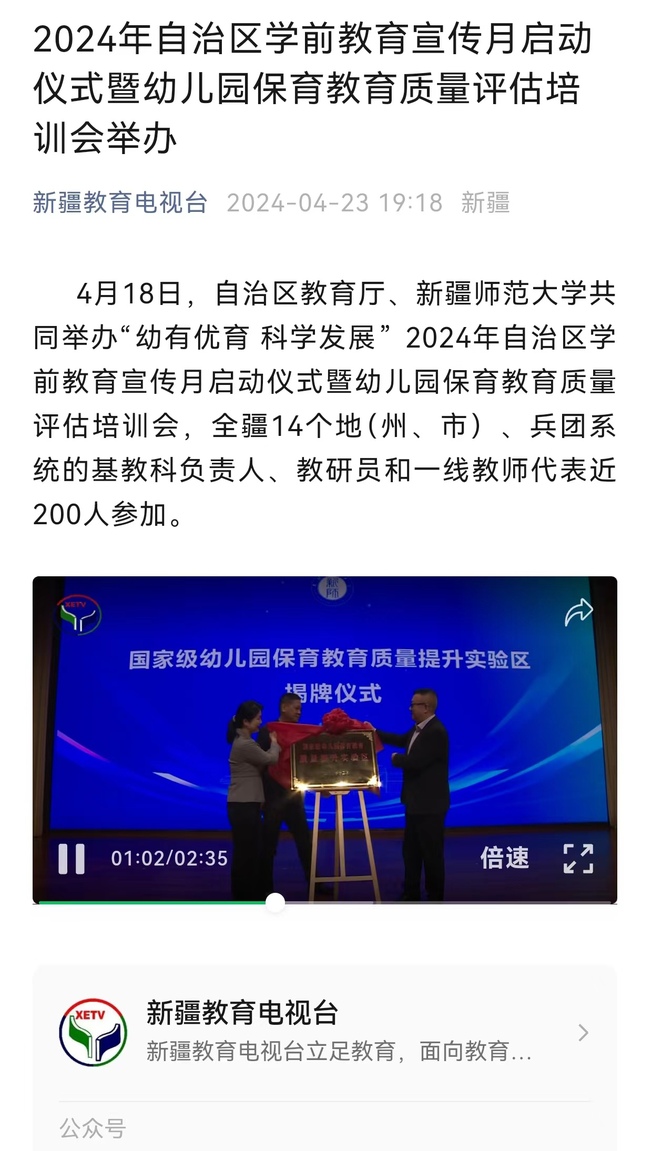Enter fullscreen video mode
Image resolution: width=649 pixels, height=1151 pixels.
[x=578, y=858]
